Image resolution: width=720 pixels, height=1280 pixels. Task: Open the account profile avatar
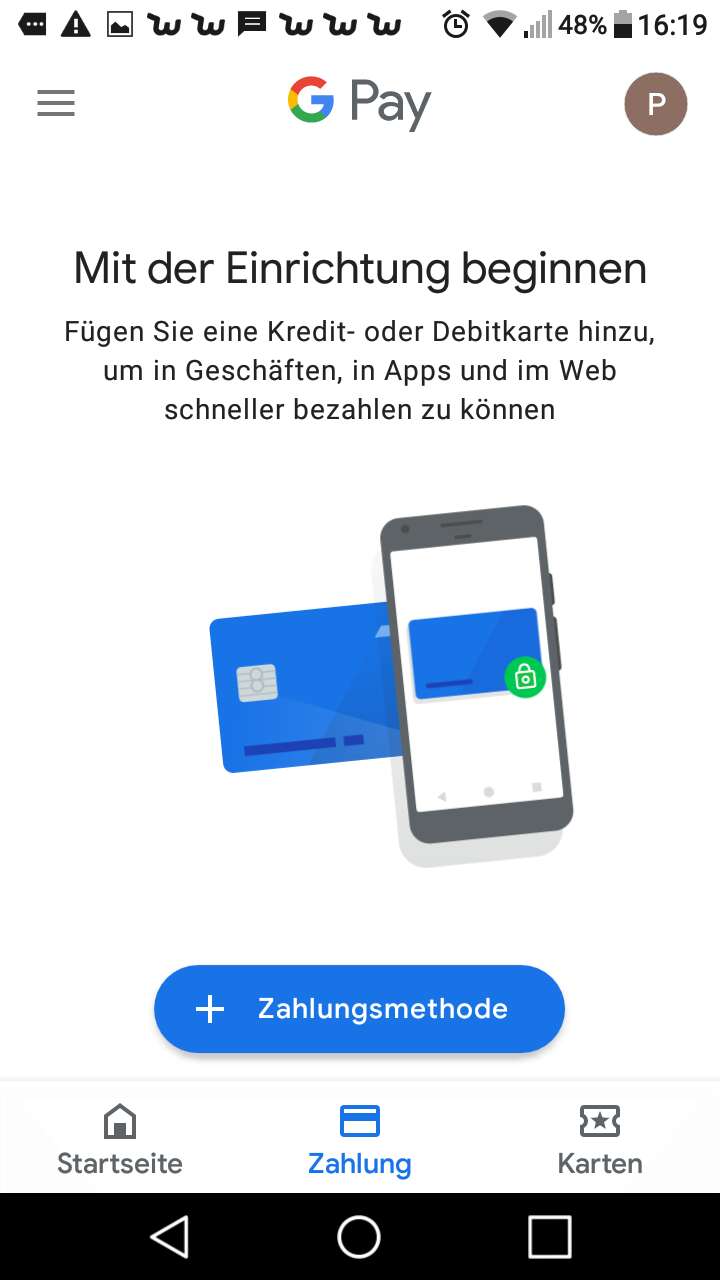[656, 104]
